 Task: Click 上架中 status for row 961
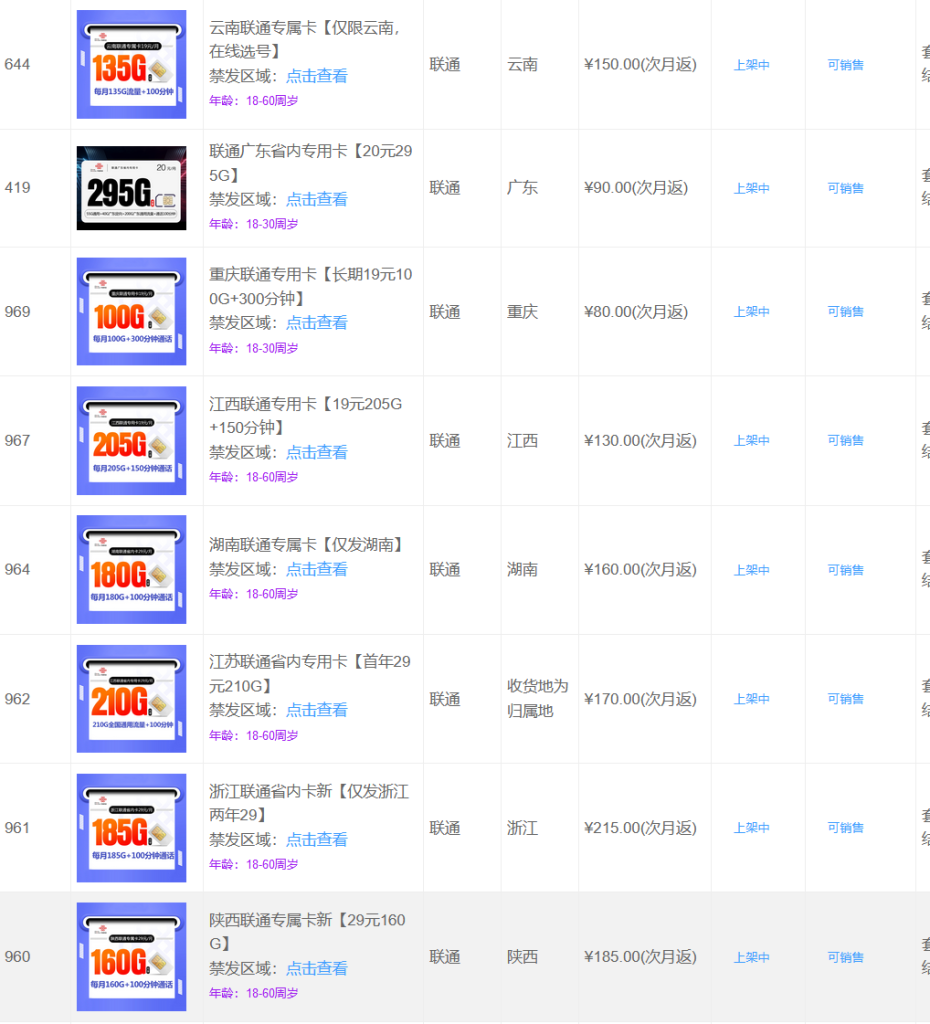[750, 828]
